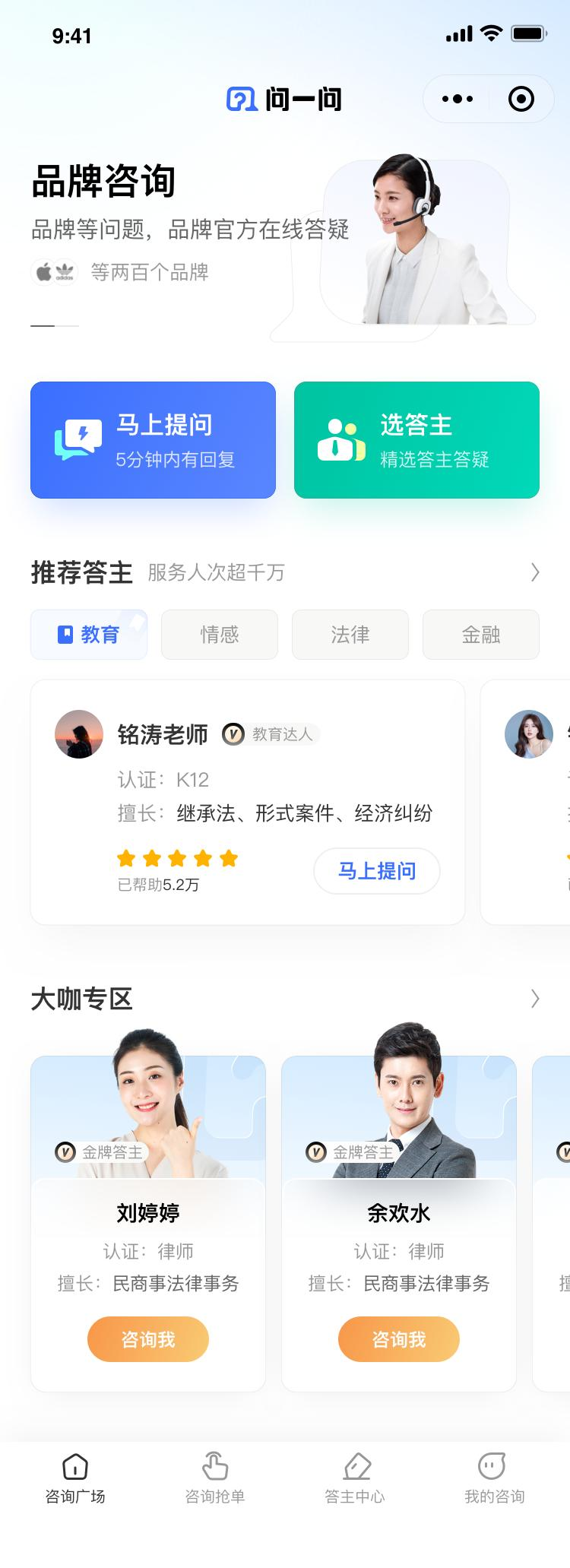
Task: Open the 选答主 green card
Action: [416, 440]
